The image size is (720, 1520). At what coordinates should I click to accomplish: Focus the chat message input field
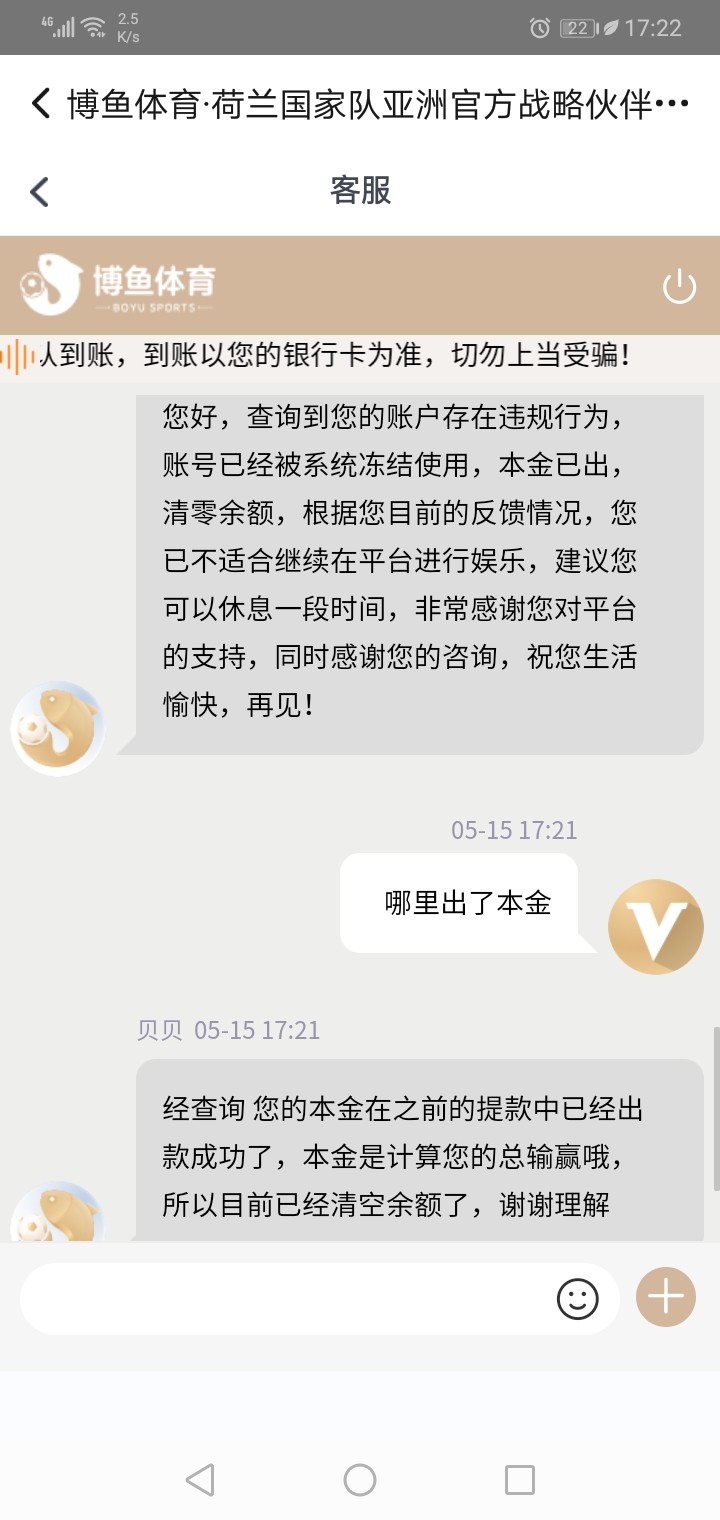click(285, 1298)
